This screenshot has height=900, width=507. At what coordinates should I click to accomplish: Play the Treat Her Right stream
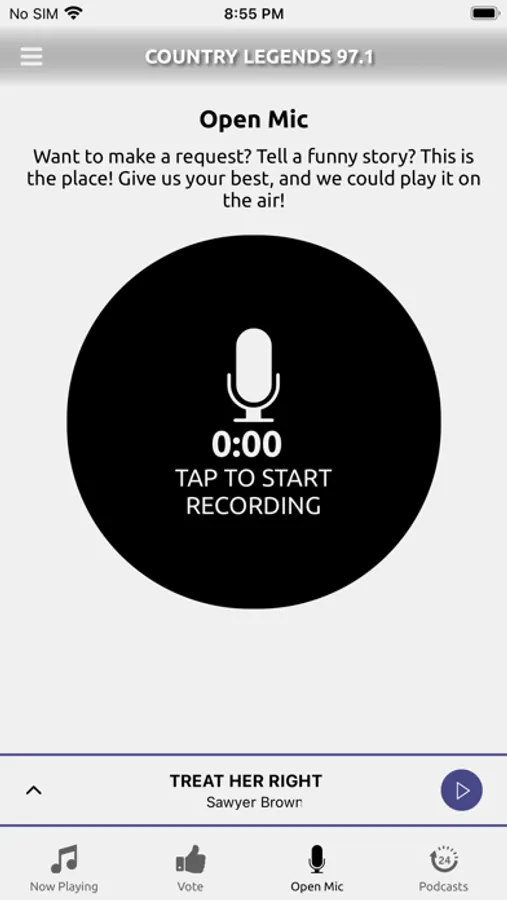462,790
